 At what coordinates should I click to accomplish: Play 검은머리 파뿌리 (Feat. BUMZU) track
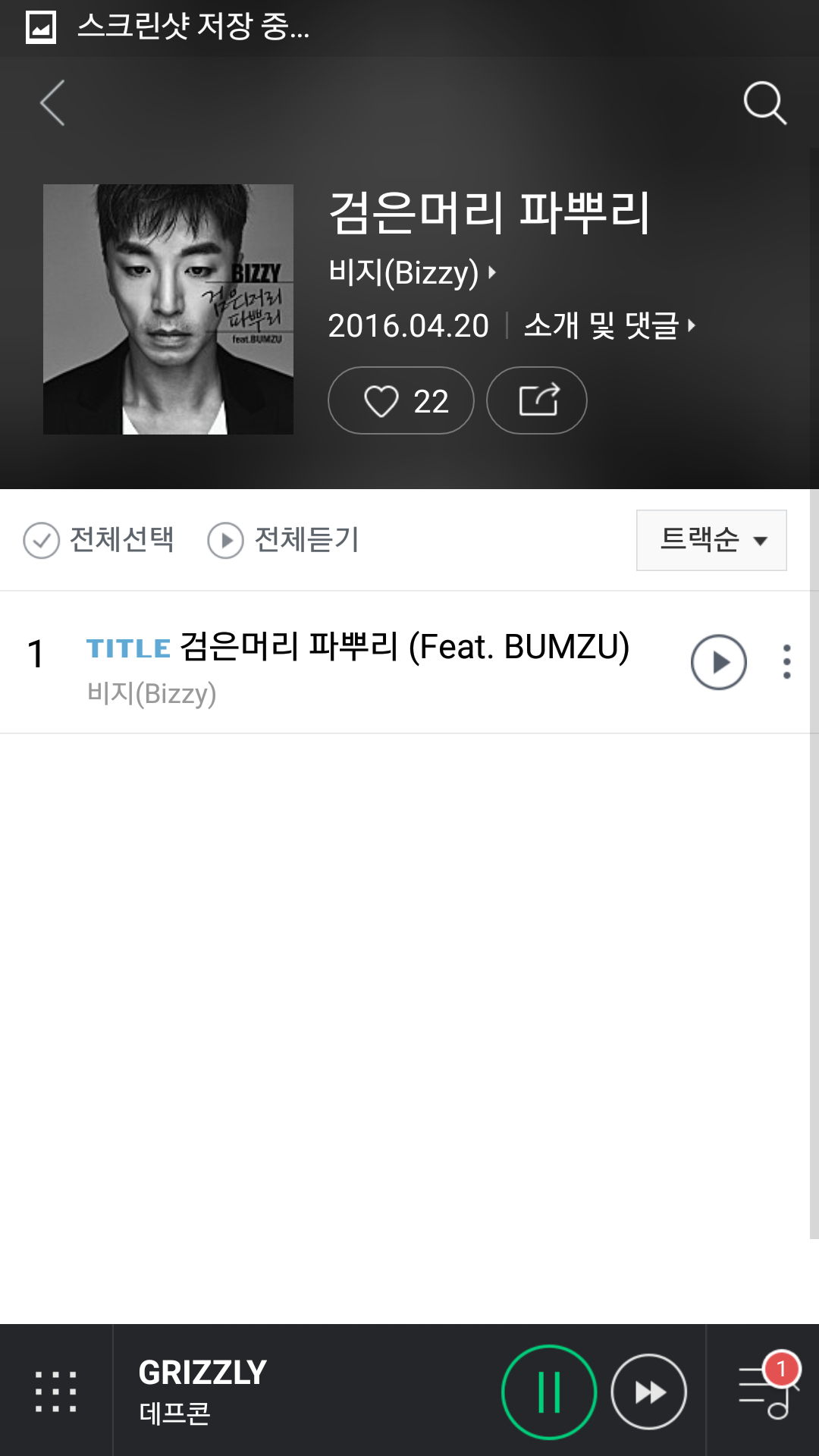[x=718, y=662]
